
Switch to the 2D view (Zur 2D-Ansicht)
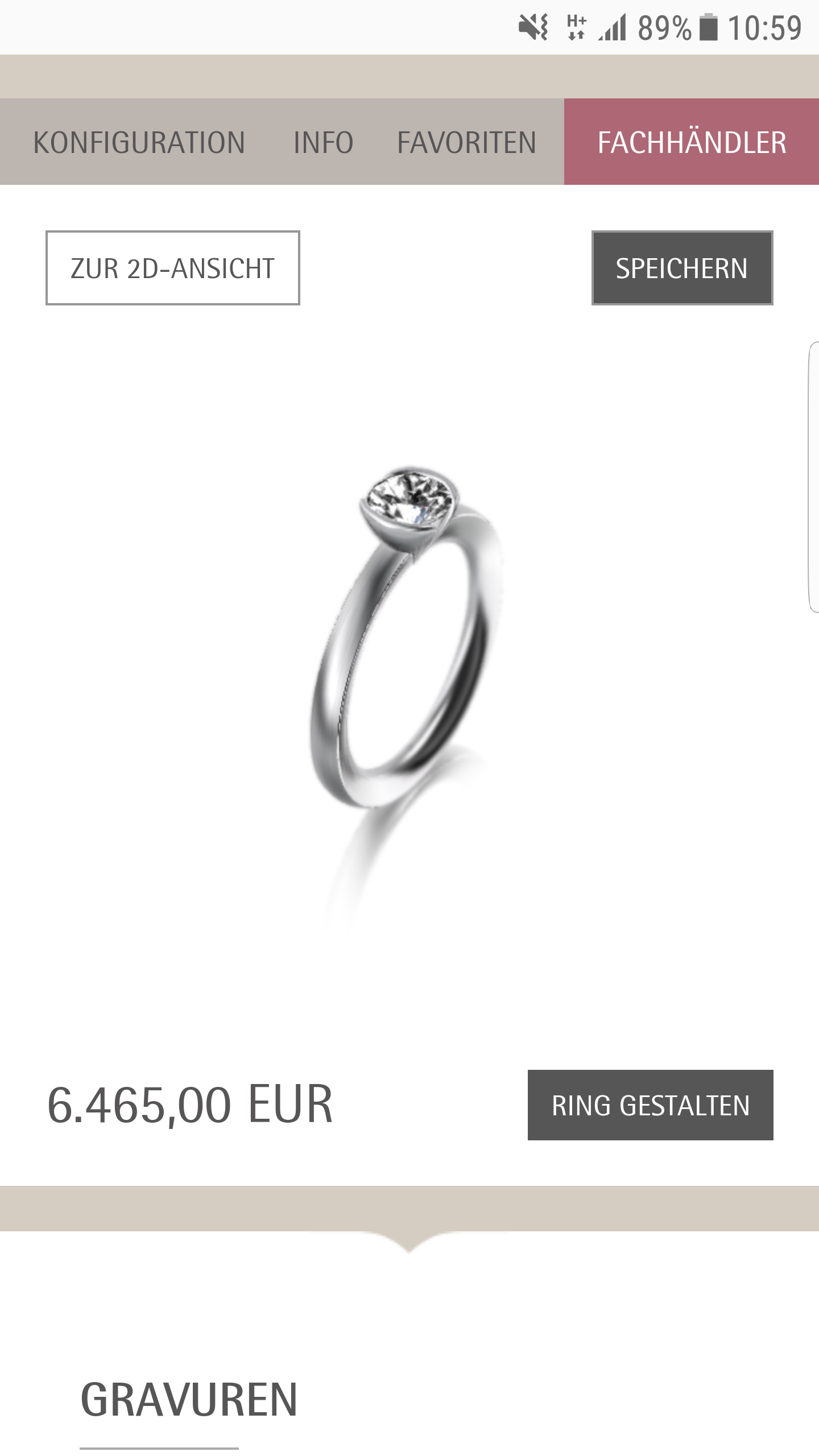tap(172, 268)
